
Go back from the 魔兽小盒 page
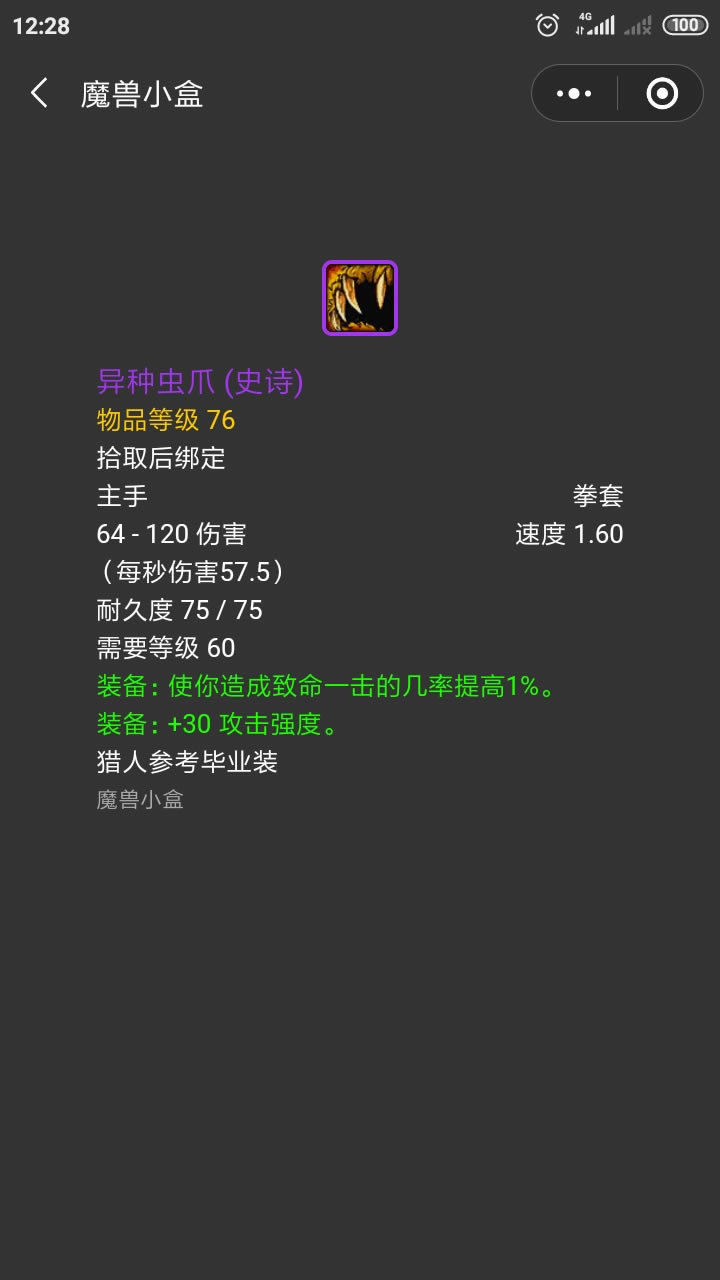[39, 94]
